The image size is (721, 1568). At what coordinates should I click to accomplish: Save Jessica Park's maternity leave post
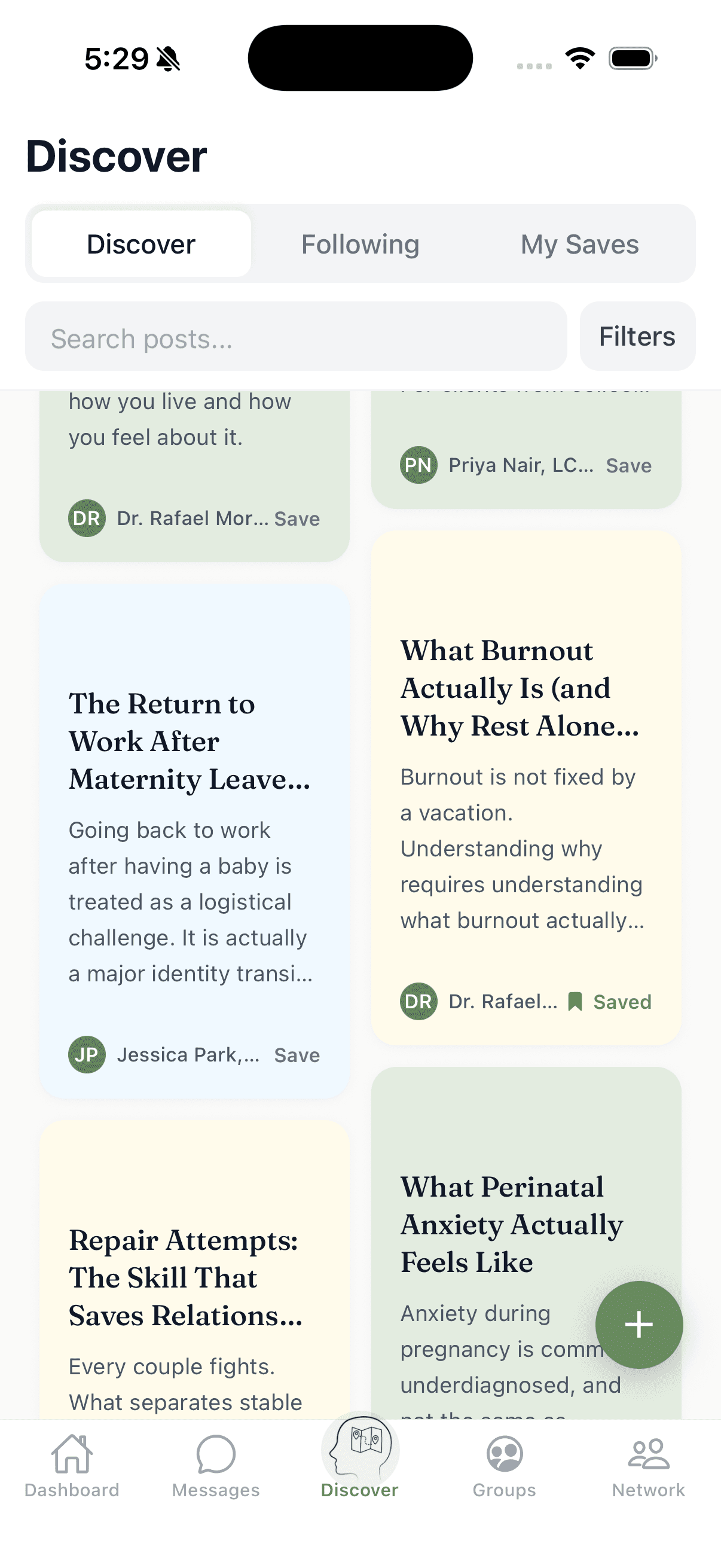pyautogui.click(x=297, y=1055)
